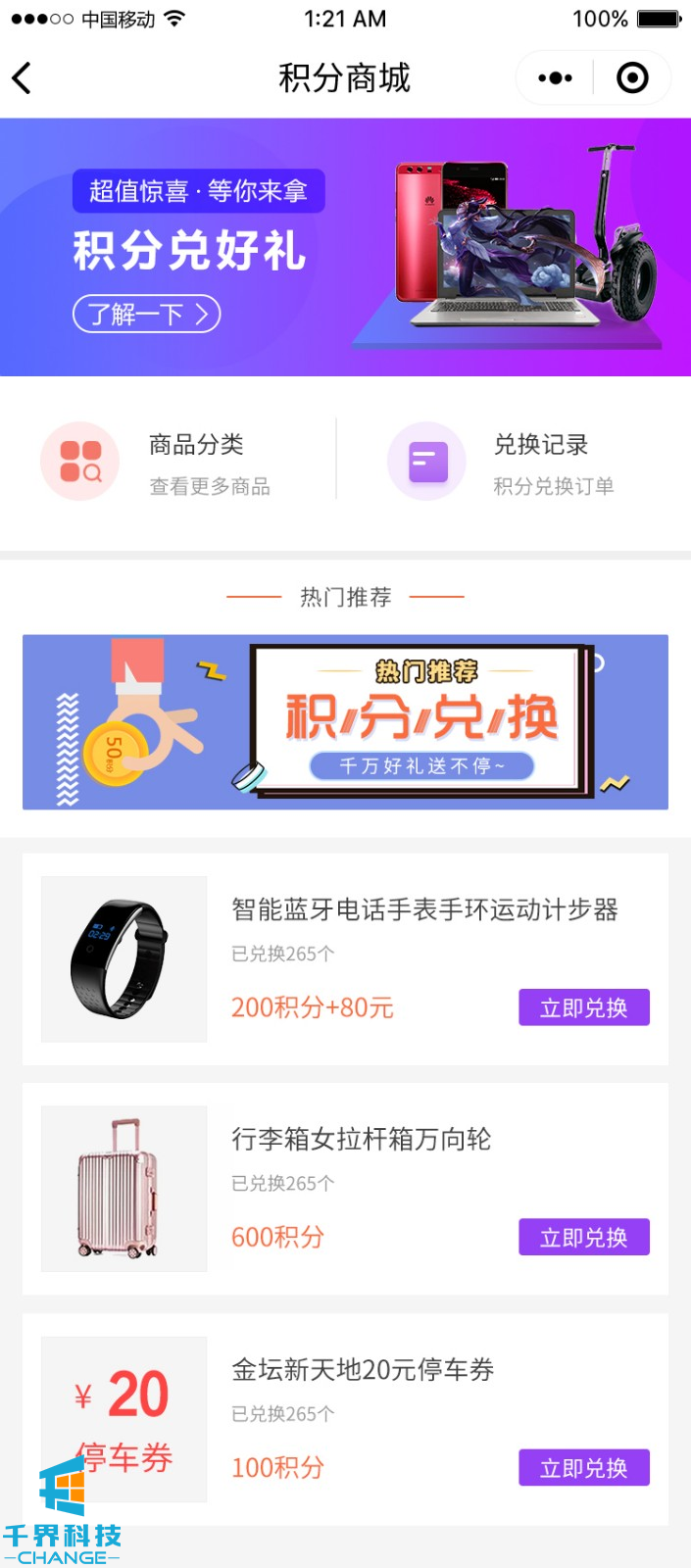
Task: Exchange points for 金坛新天地20元停车券
Action: point(583,1468)
